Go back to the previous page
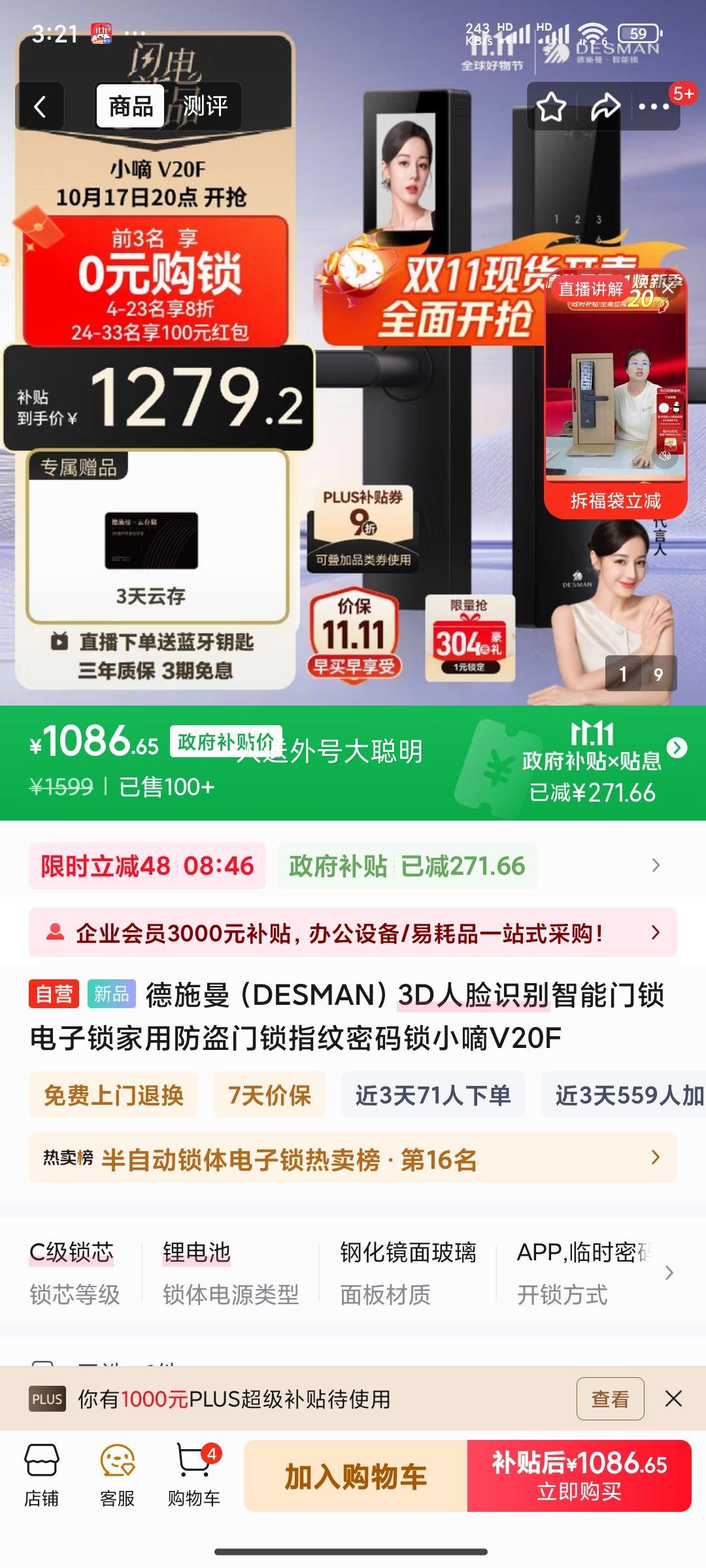 click(x=40, y=106)
